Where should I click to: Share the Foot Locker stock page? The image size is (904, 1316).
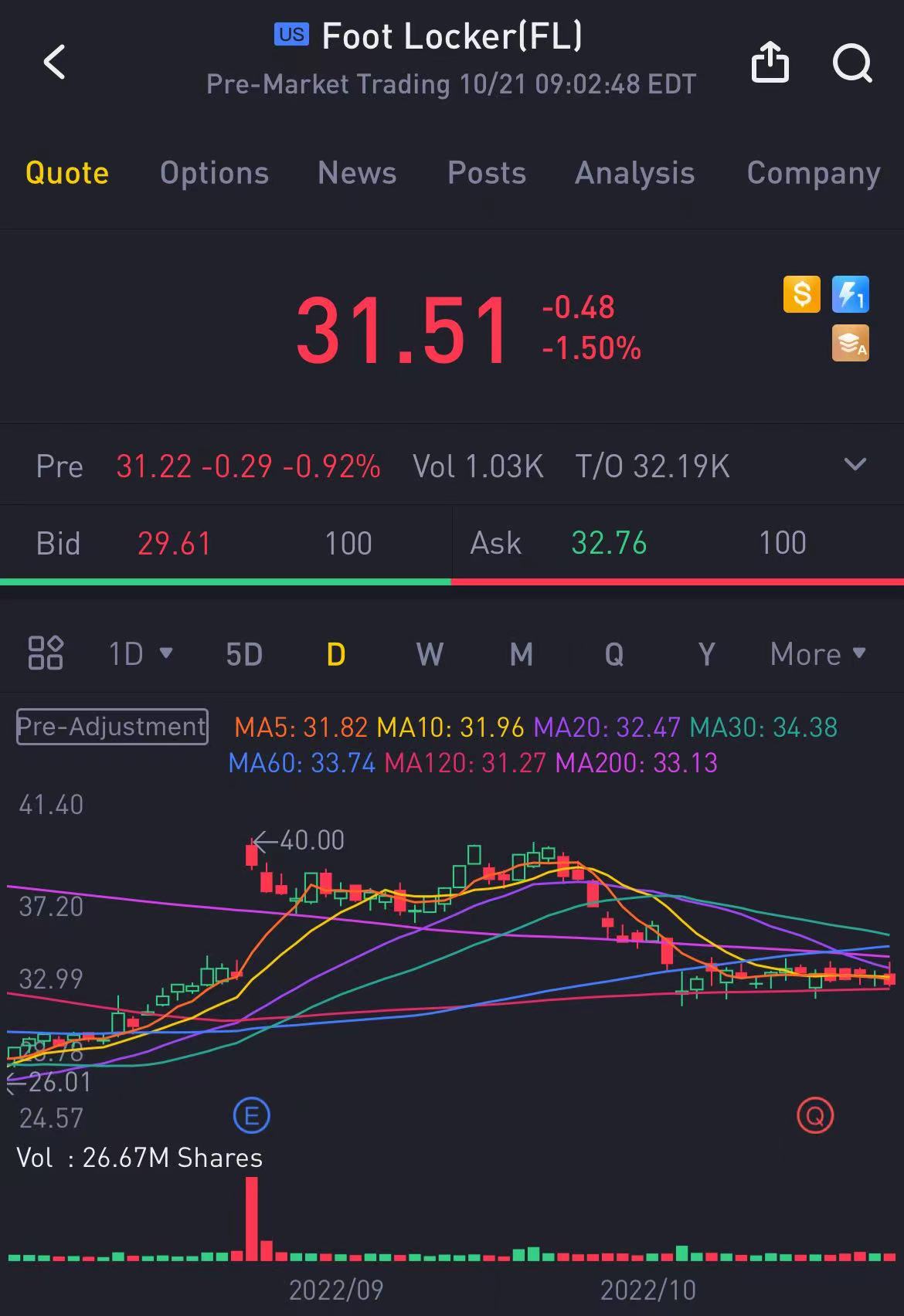pyautogui.click(x=770, y=62)
